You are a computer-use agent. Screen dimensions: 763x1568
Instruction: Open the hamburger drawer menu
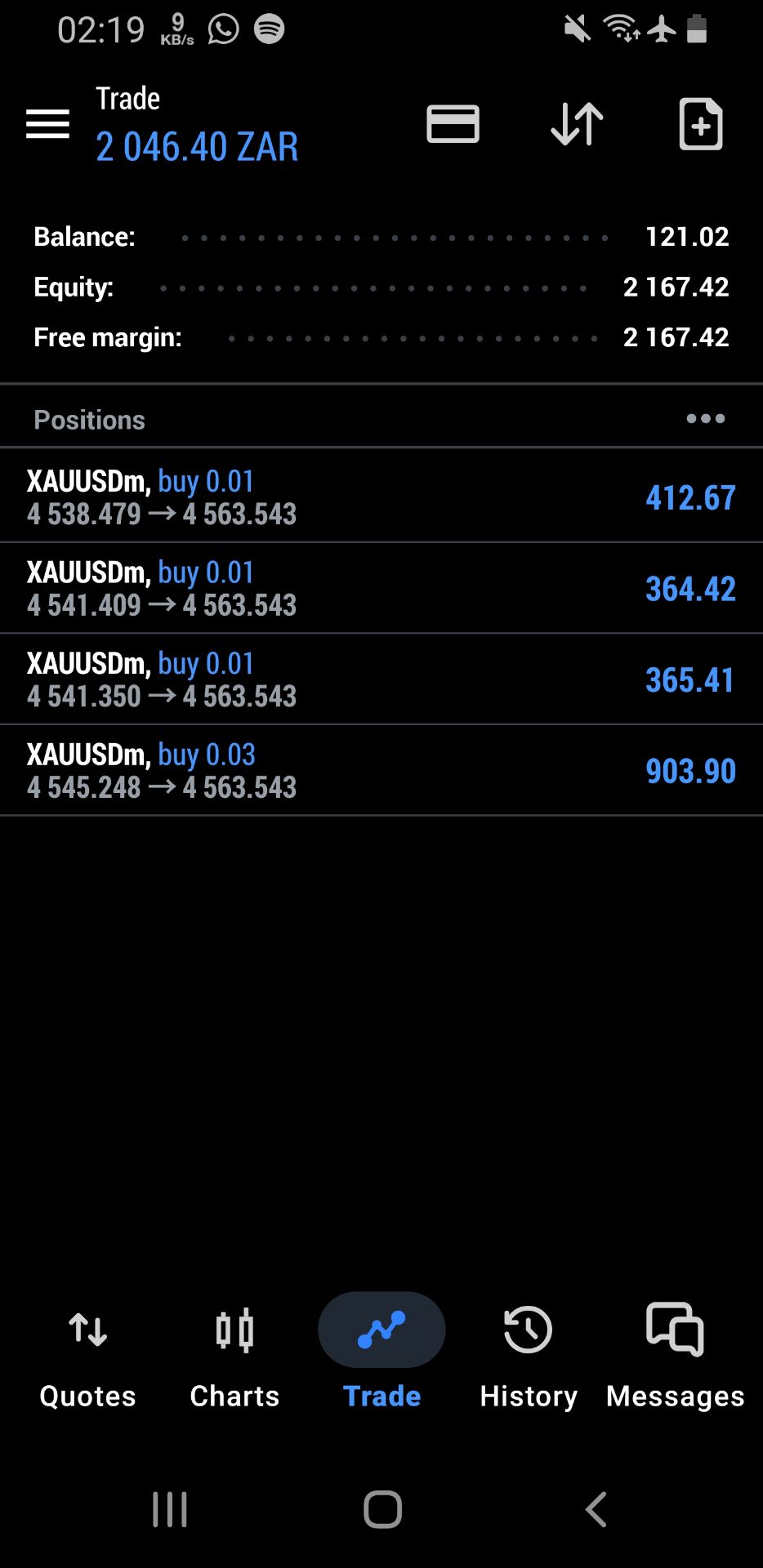[47, 124]
